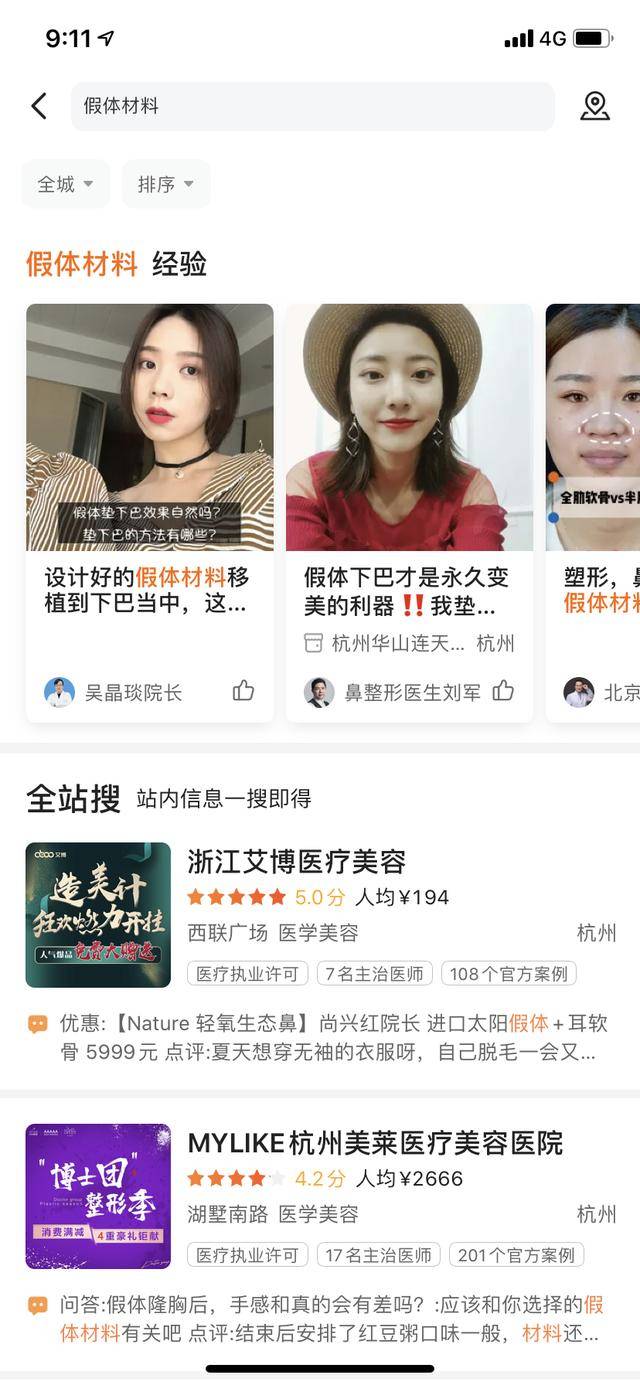Open MYLIKE 杭州美莱医疗美容医院 listing
The width and height of the screenshot is (640, 1385).
pyautogui.click(x=320, y=1197)
